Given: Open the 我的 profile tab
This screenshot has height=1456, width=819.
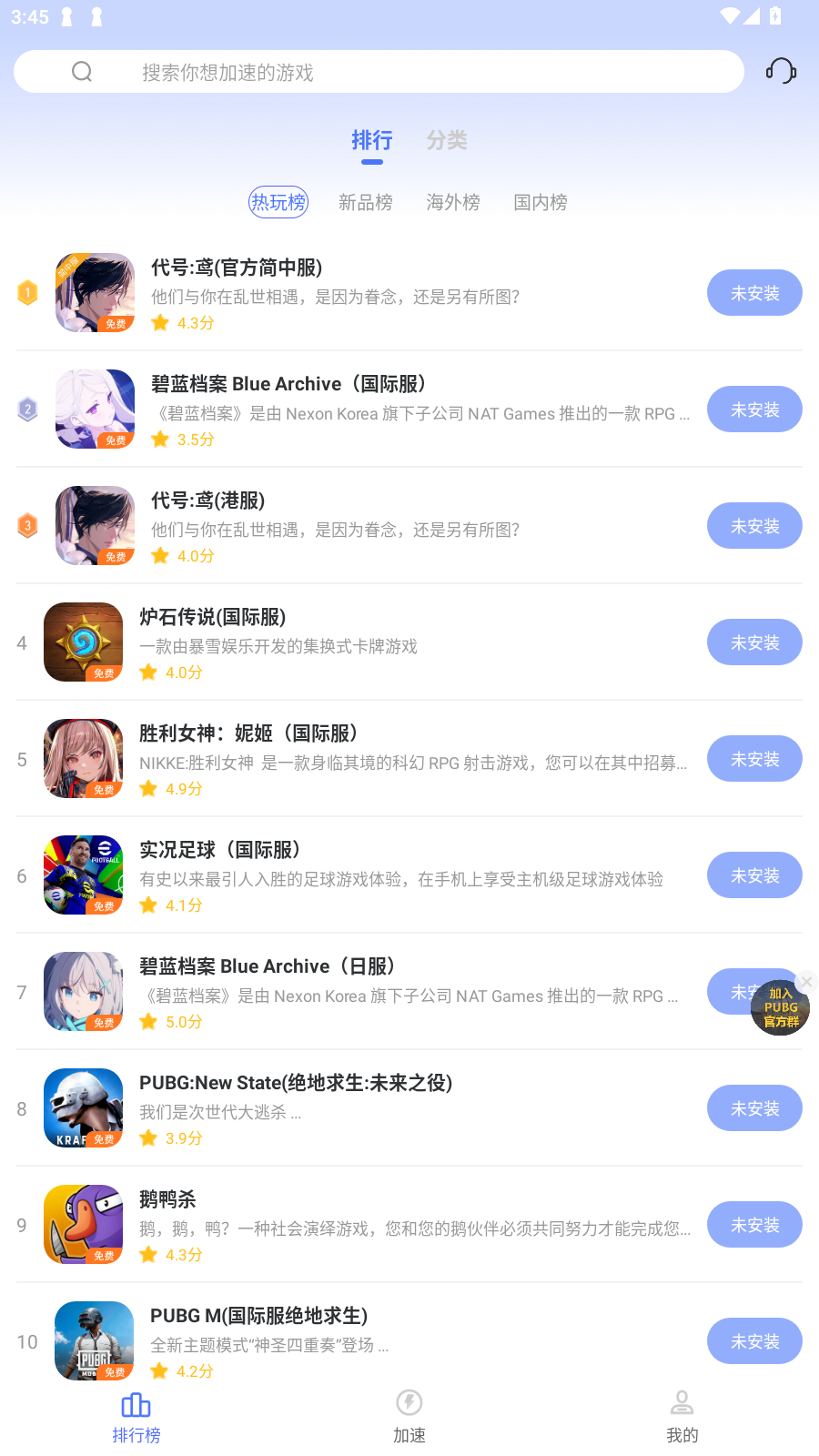Looking at the screenshot, I should pos(682,1417).
